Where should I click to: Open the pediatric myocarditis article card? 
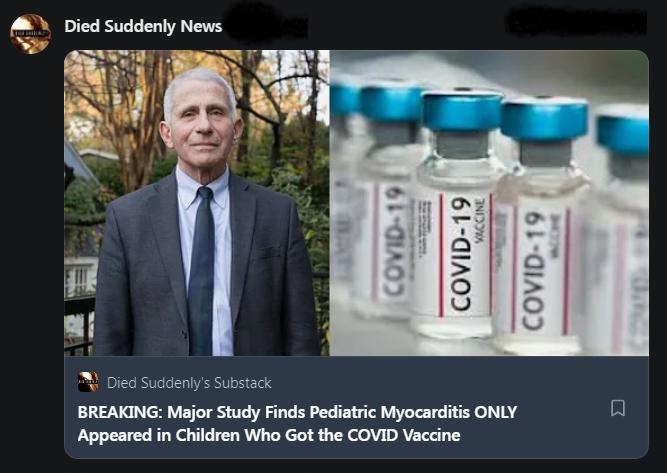coord(297,423)
